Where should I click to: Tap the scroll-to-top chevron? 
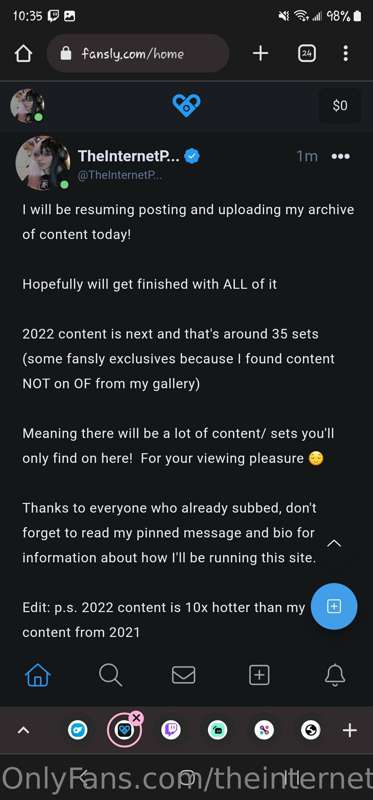(334, 544)
